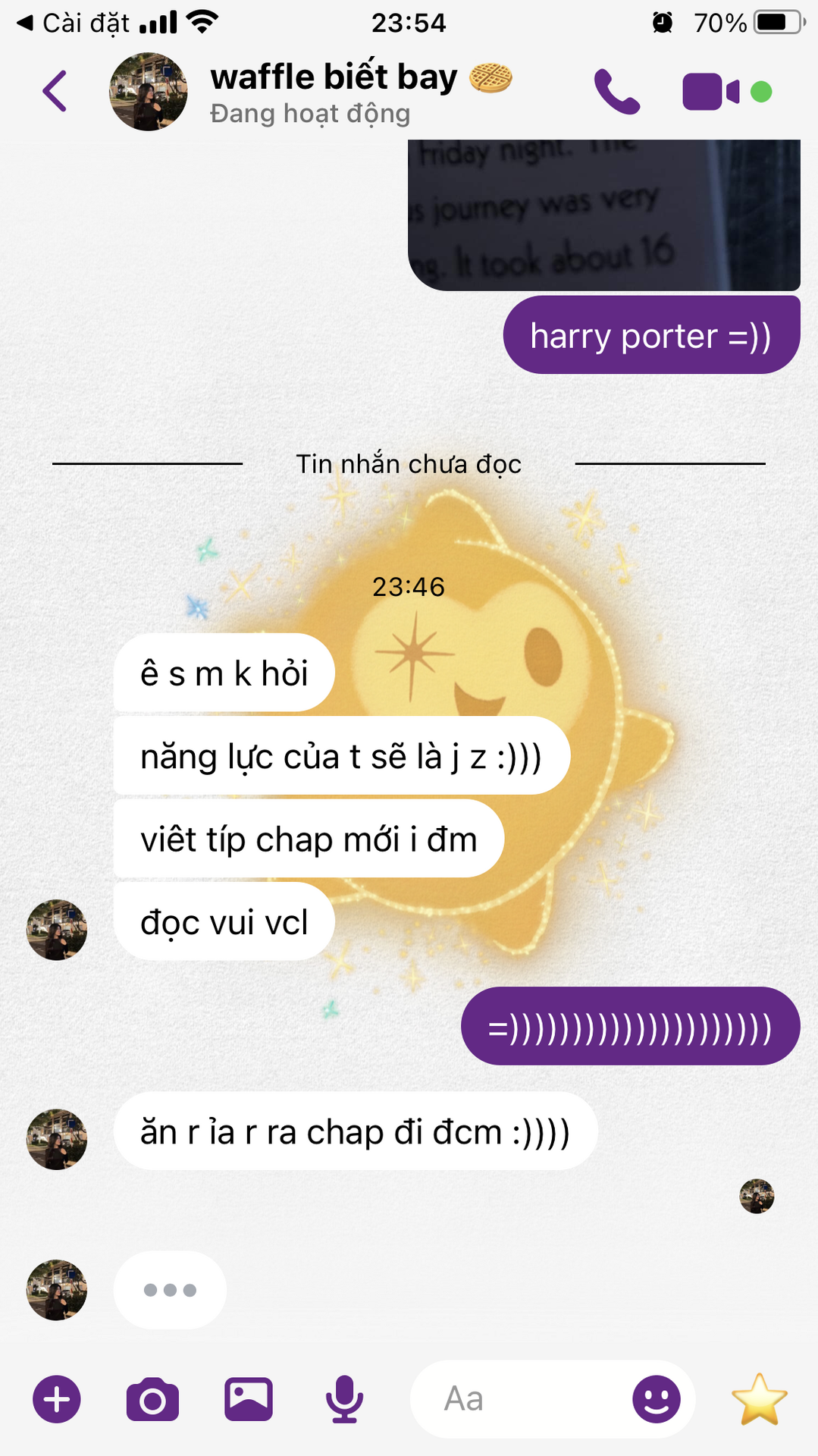
Task: Open waffle biết bay's chat profile details
Action: point(334,92)
